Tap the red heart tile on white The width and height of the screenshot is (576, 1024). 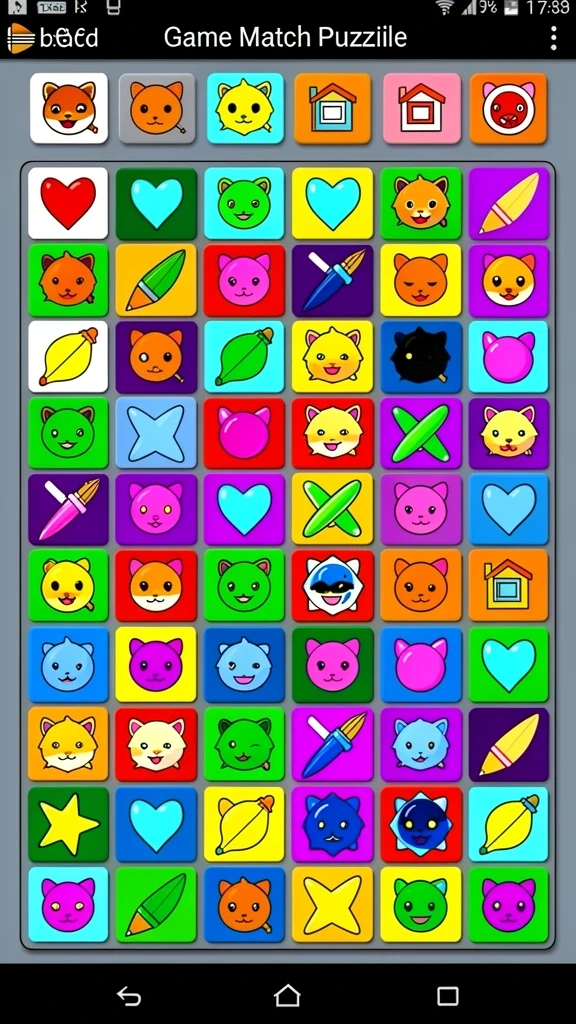68,203
